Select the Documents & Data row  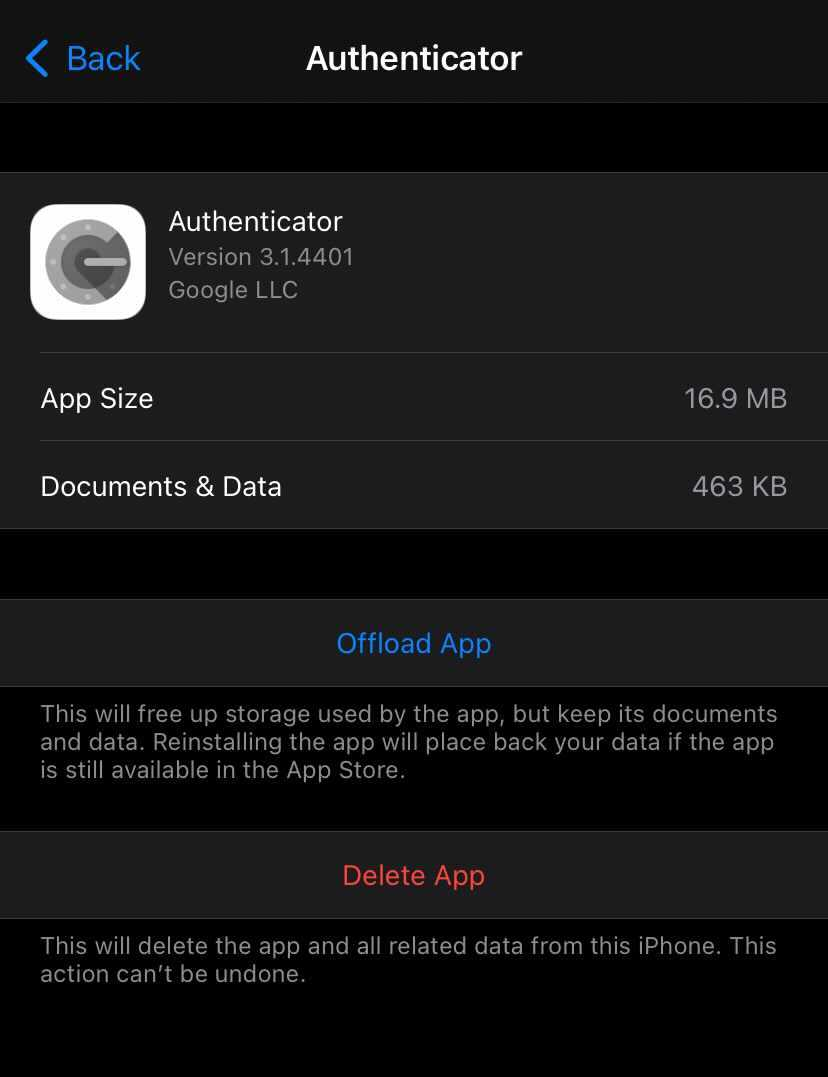[x=414, y=486]
